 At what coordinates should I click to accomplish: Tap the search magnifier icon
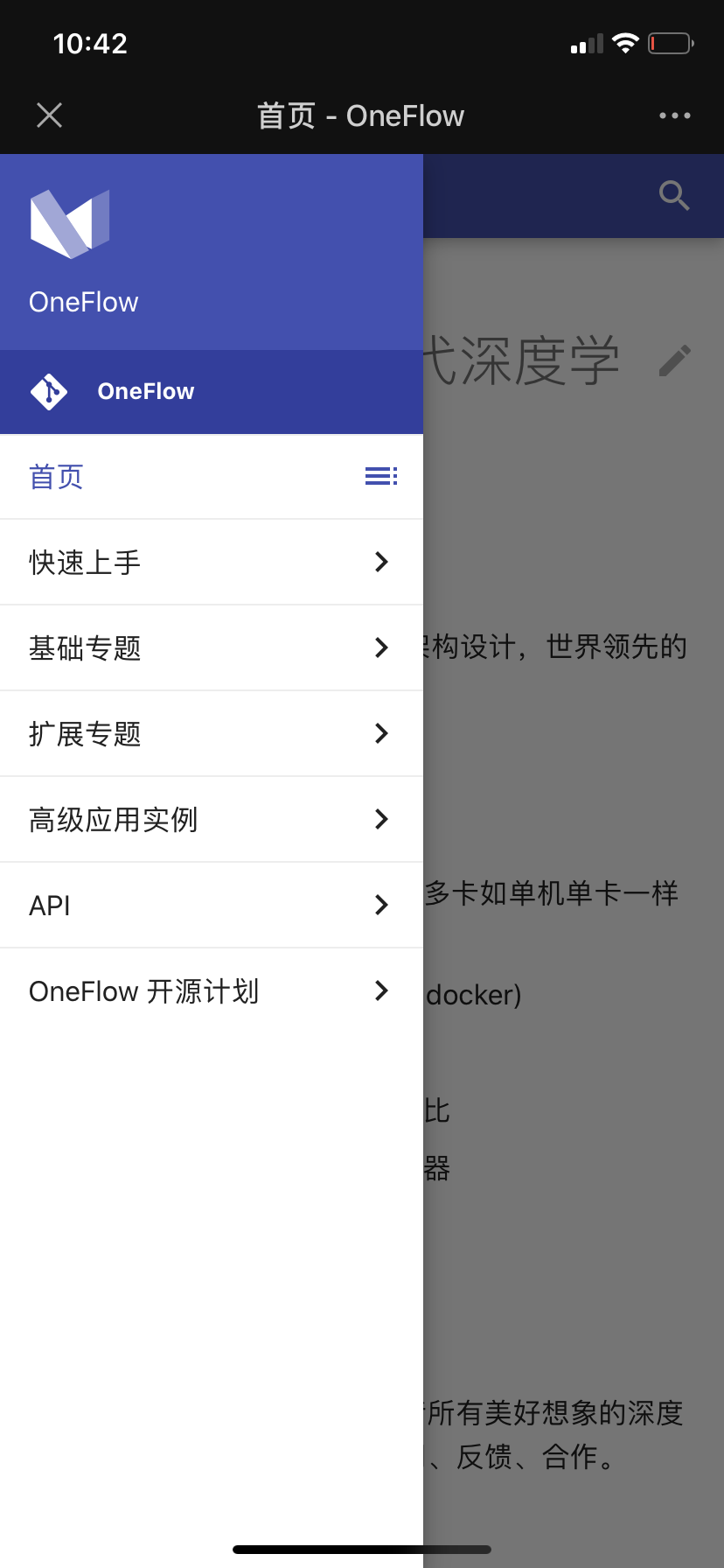click(673, 195)
